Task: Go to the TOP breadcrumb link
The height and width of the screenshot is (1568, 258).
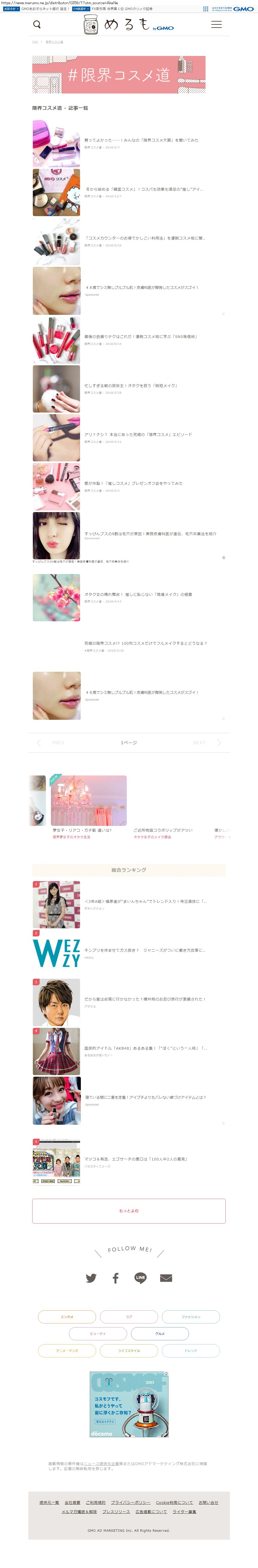Action: coord(35,42)
